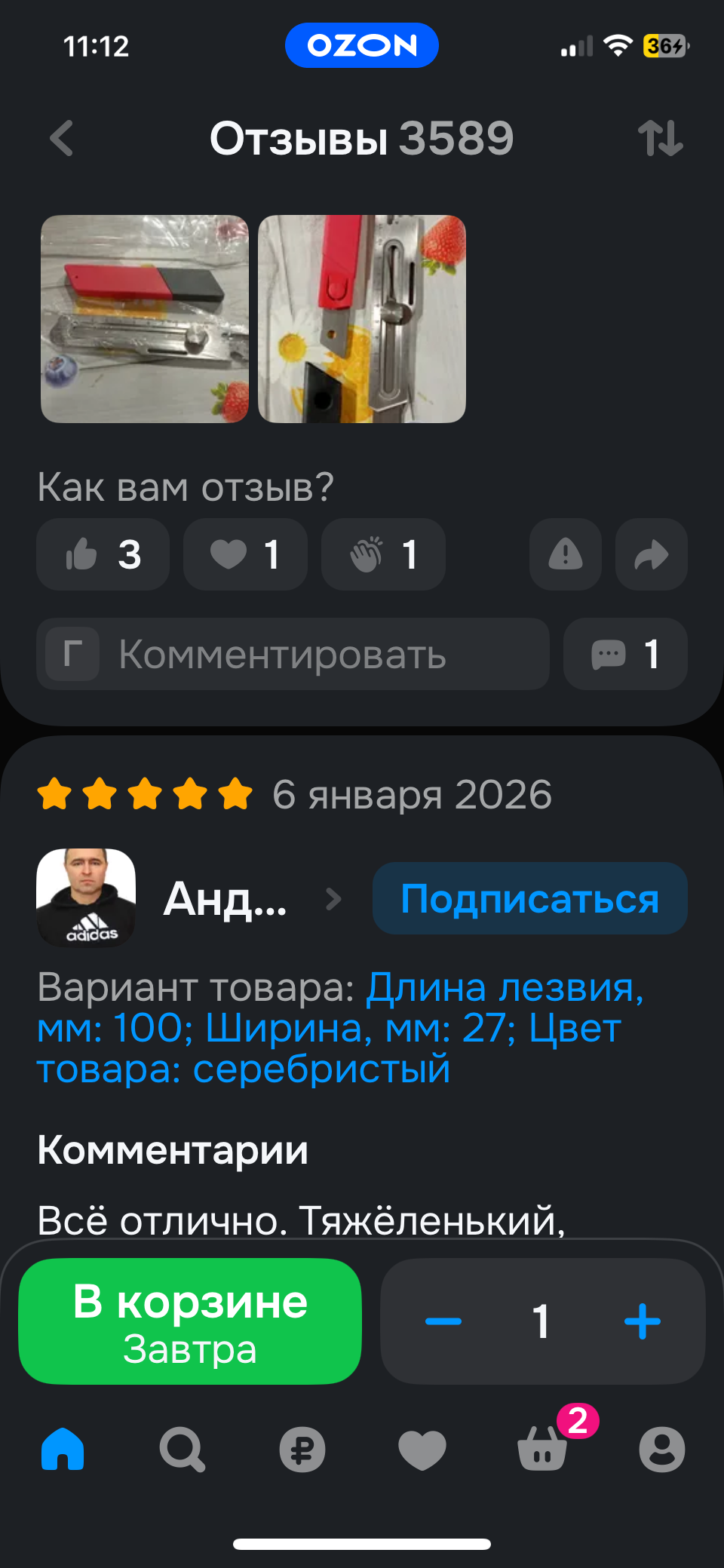This screenshot has height=1568, width=724.
Task: View the one comment on this review
Action: pos(625,654)
